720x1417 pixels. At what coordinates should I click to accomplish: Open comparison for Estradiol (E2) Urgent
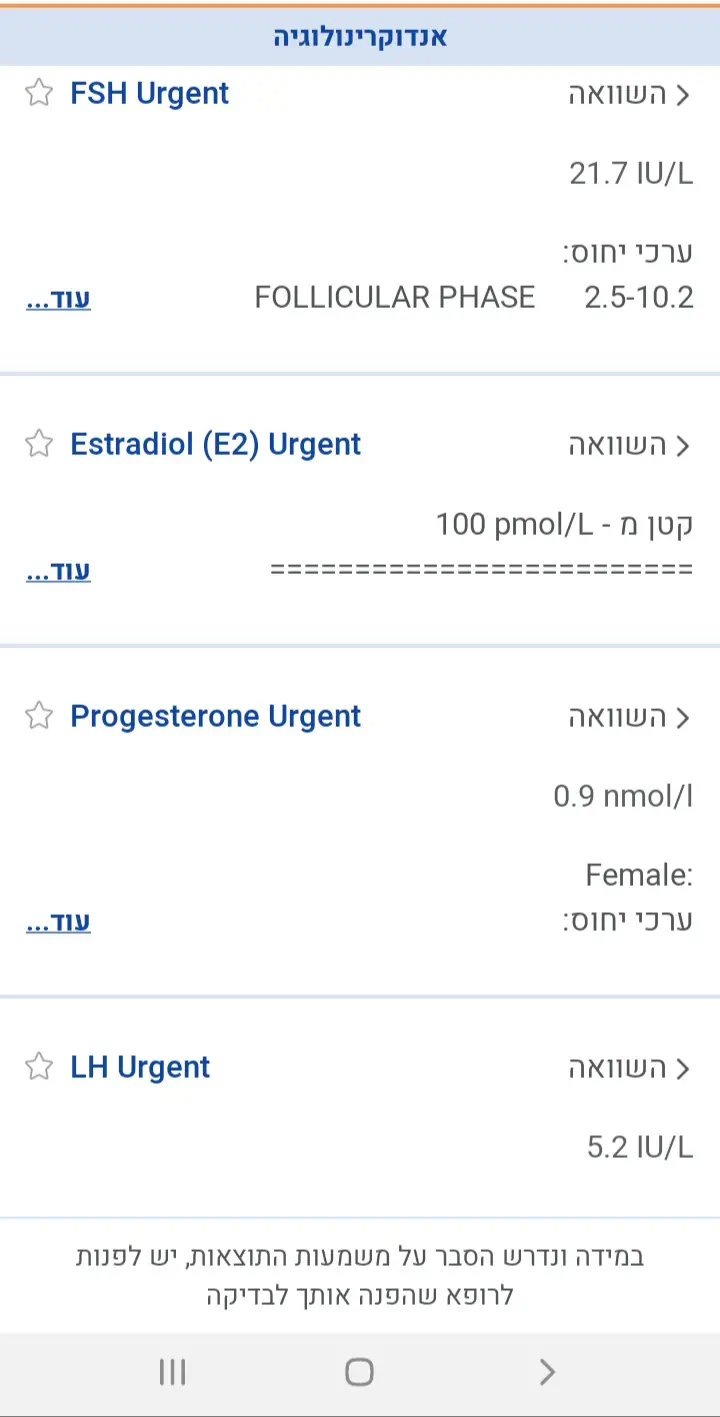(x=629, y=445)
